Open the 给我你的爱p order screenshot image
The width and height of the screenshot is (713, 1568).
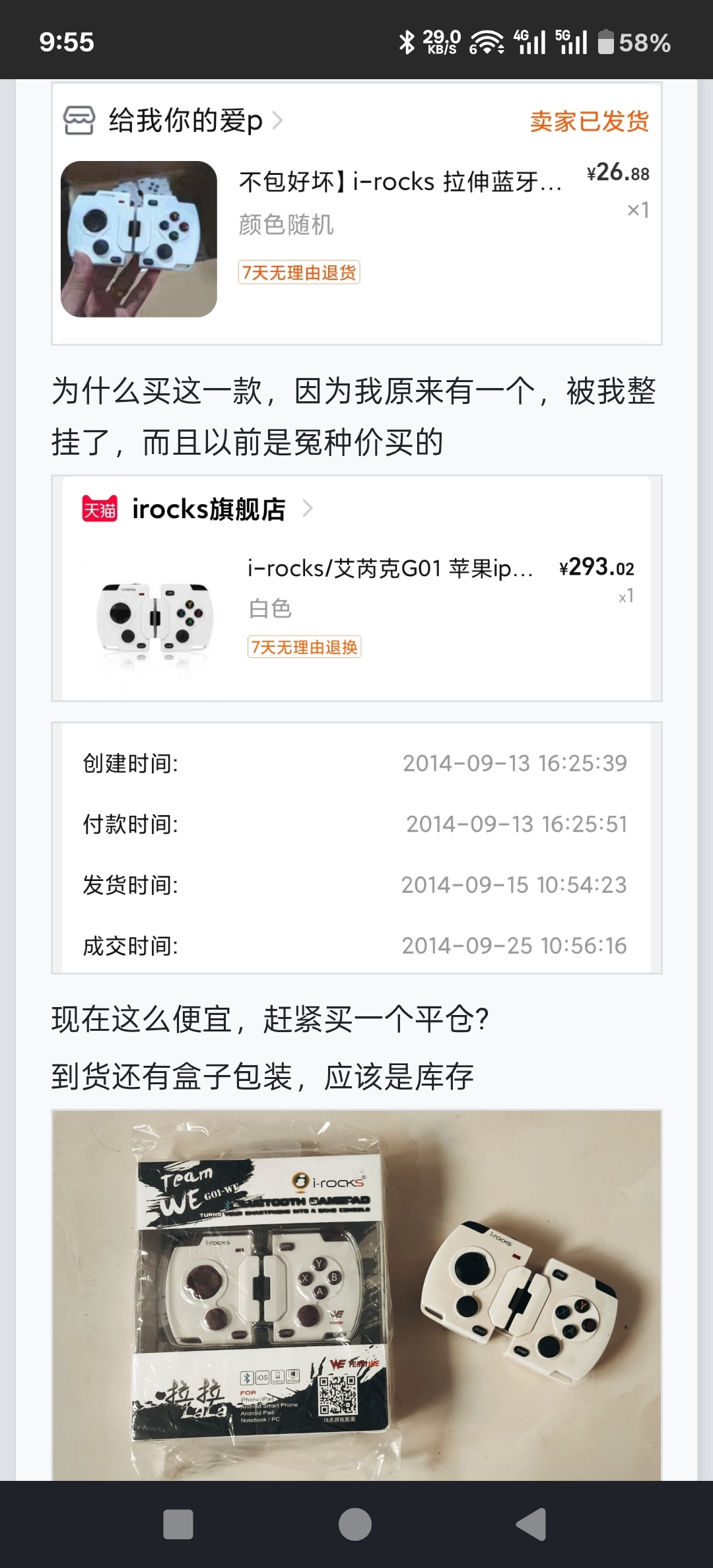pos(356,214)
